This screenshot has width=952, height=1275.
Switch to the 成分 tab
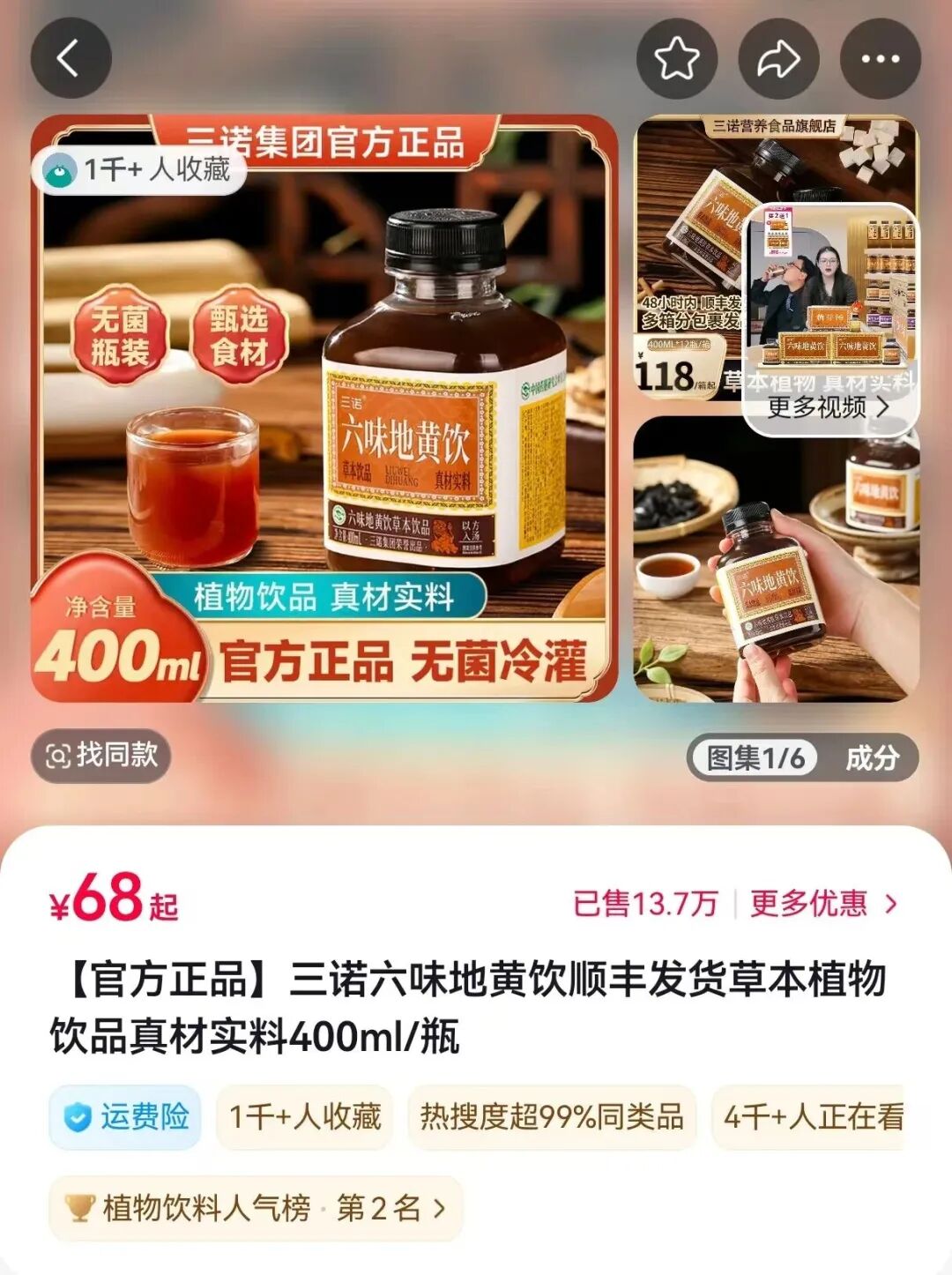(872, 757)
